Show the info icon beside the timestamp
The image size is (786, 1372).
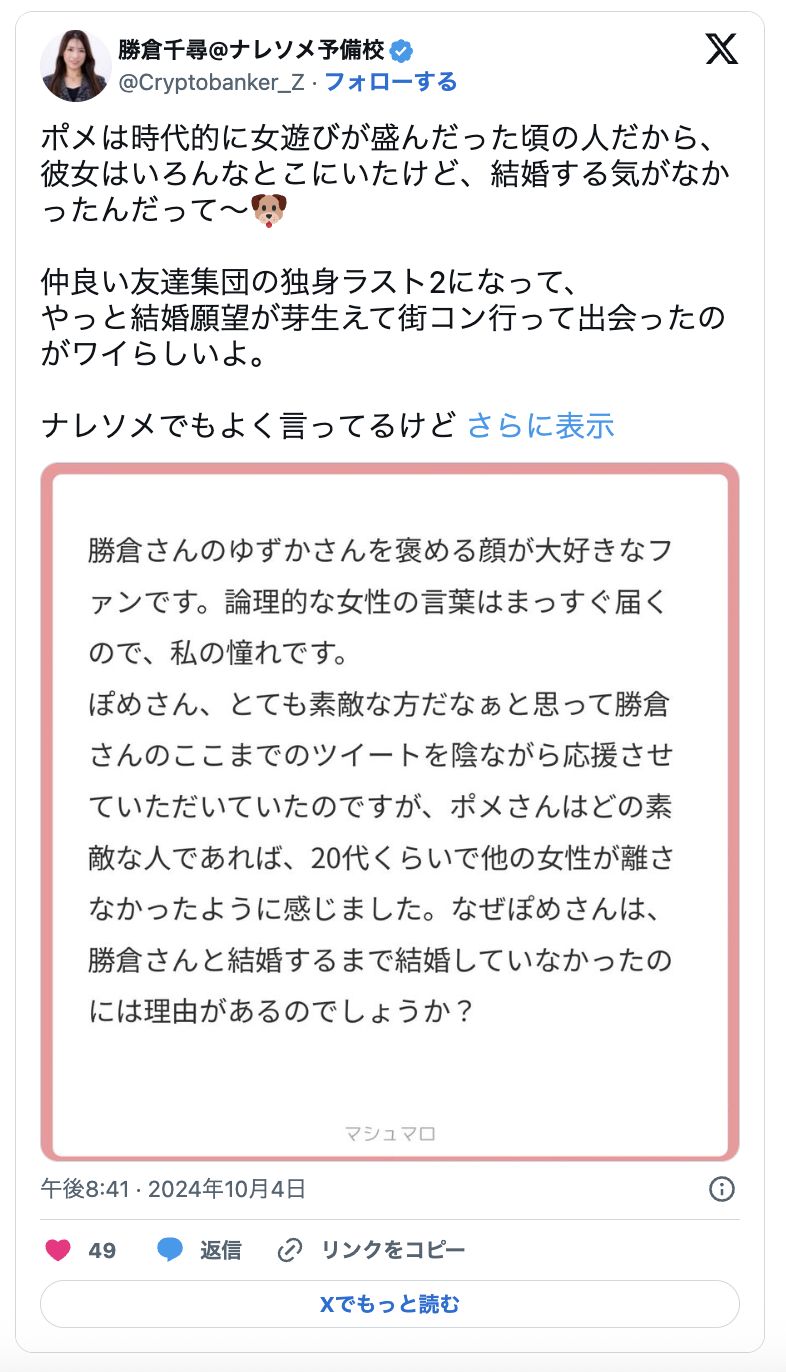721,1189
